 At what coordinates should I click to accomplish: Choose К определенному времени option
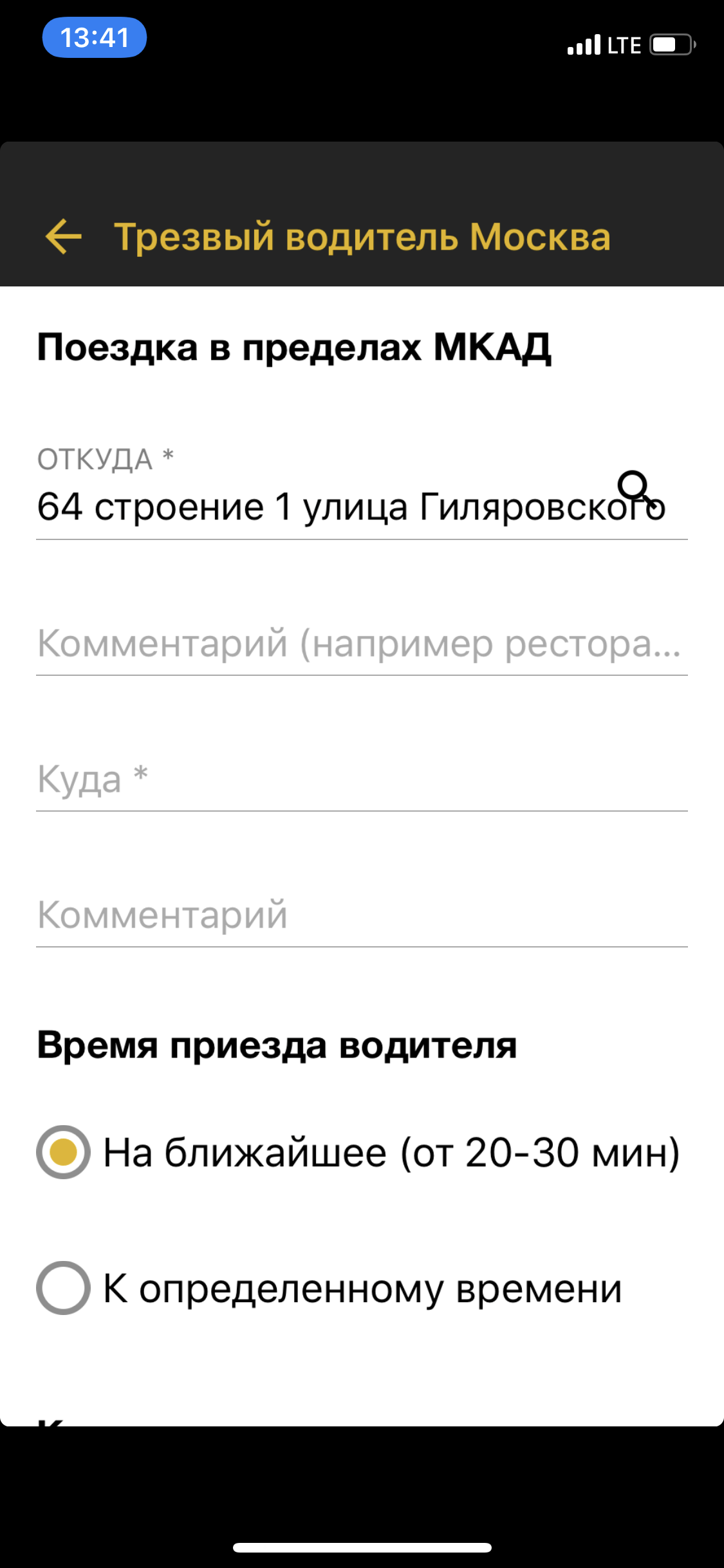coord(63,1288)
